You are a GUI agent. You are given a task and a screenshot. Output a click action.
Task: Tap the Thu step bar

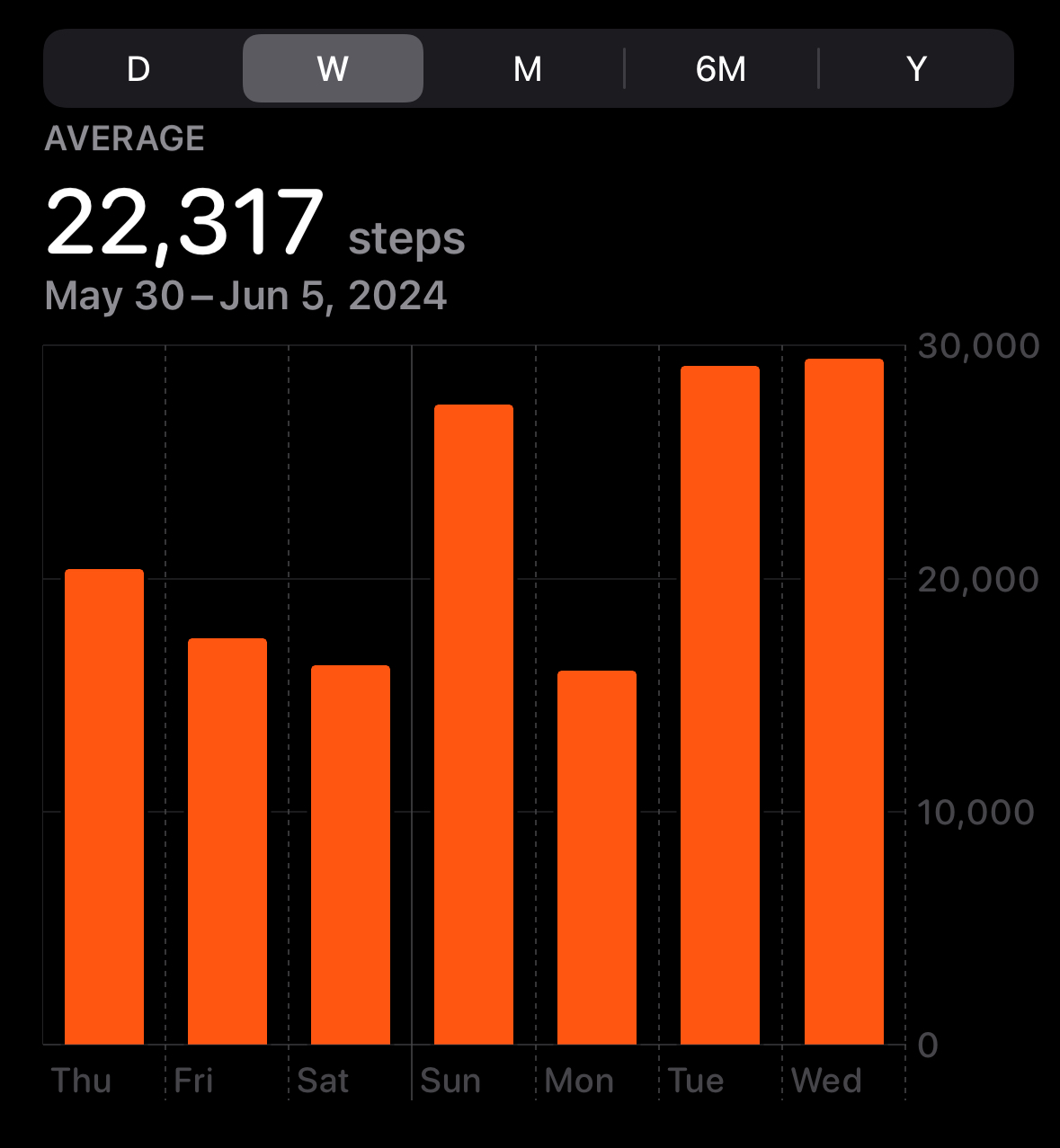click(x=104, y=806)
